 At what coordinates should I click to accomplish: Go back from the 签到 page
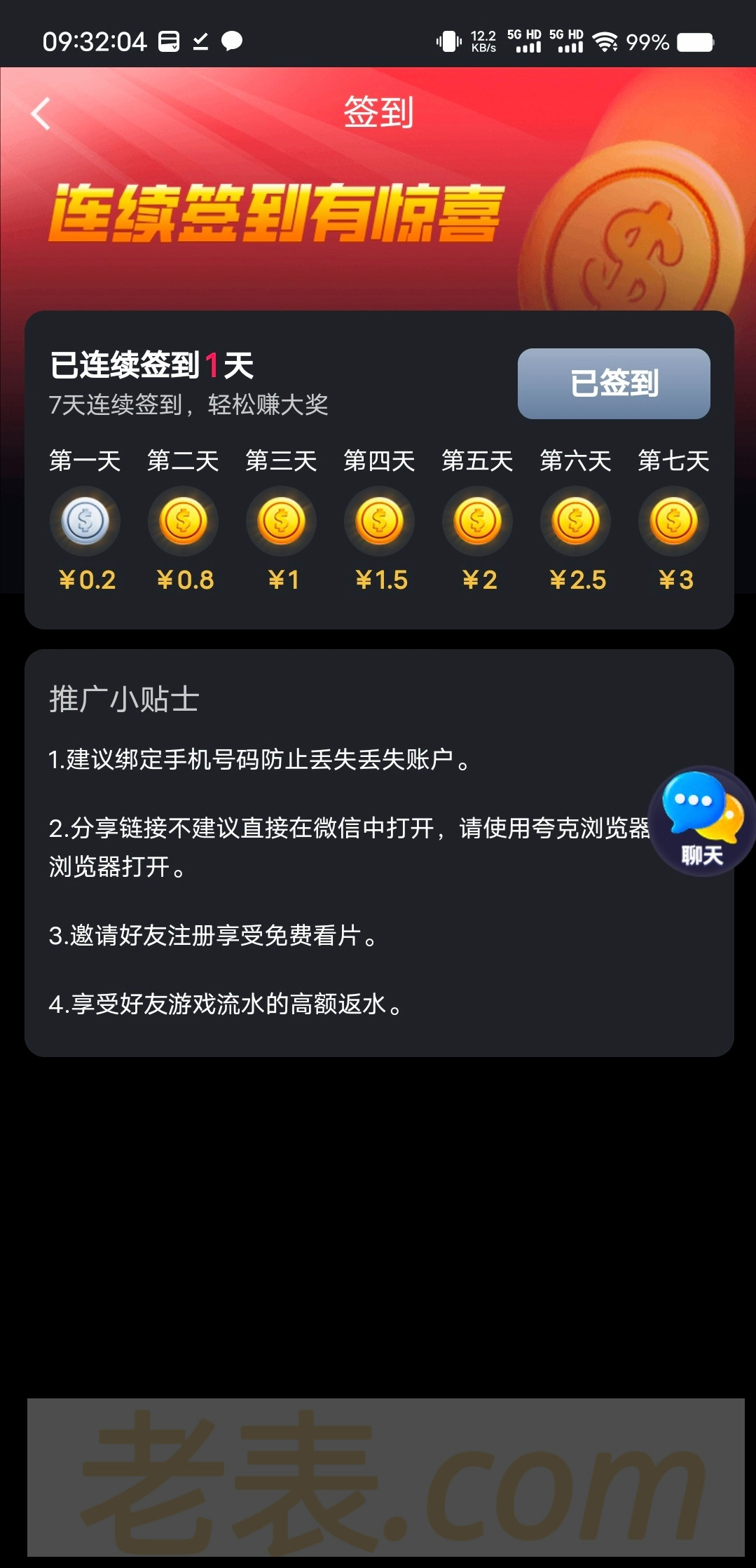pyautogui.click(x=41, y=114)
